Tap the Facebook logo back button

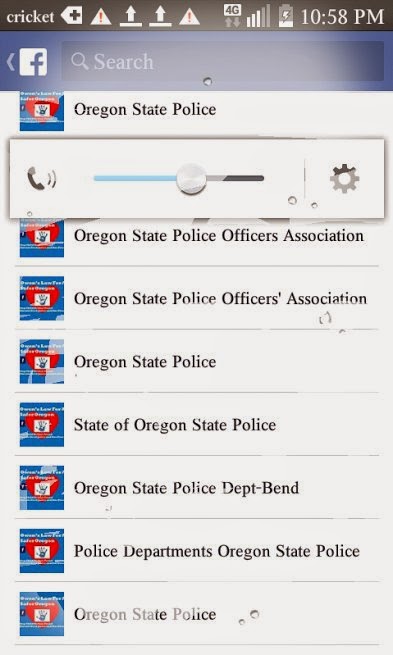[x=27, y=62]
